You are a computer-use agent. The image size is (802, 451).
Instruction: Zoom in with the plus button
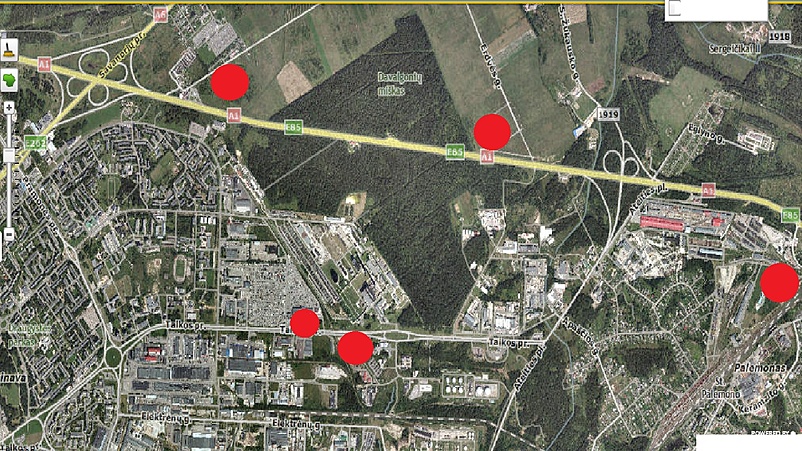(x=9, y=106)
